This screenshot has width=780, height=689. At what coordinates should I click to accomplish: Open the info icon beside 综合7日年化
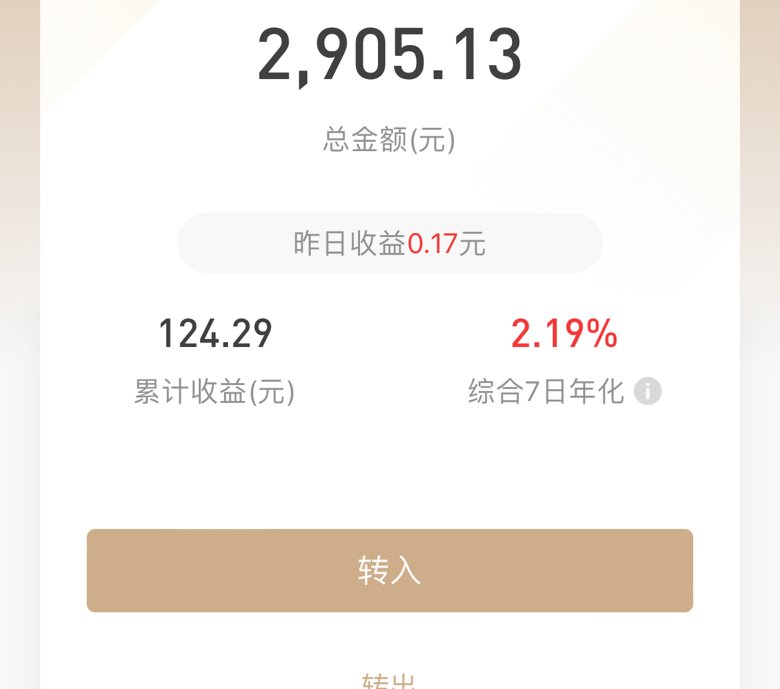click(648, 391)
